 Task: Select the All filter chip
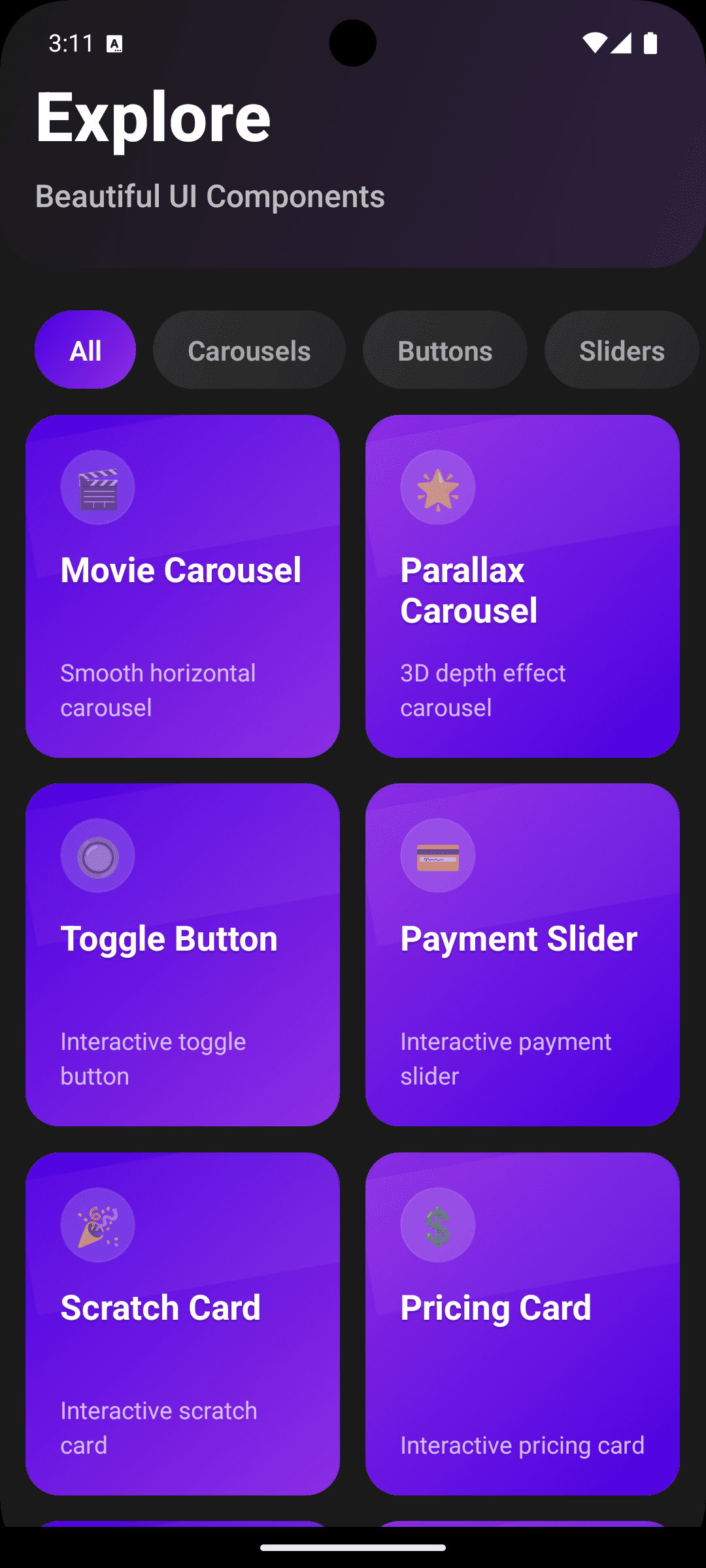(x=85, y=350)
